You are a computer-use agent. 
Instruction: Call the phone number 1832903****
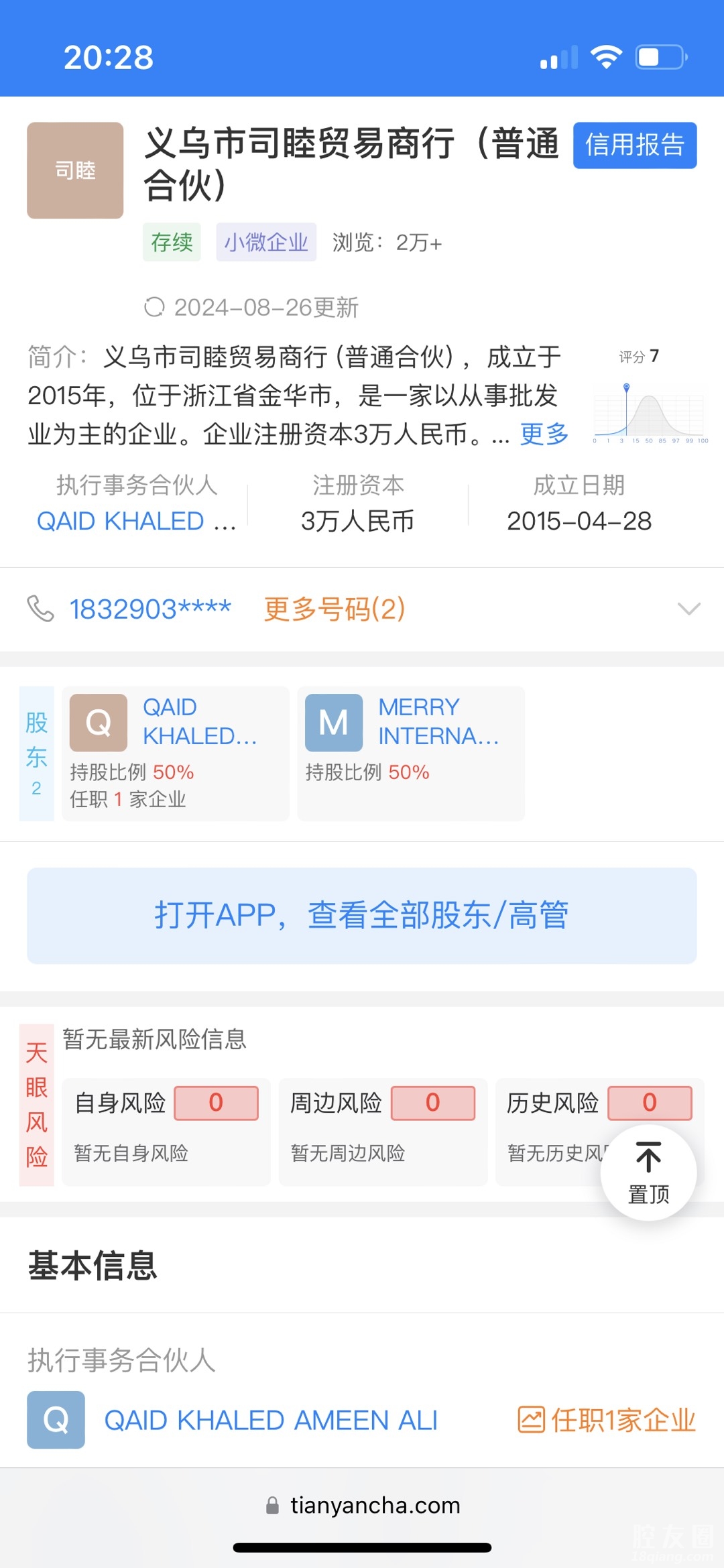click(150, 609)
